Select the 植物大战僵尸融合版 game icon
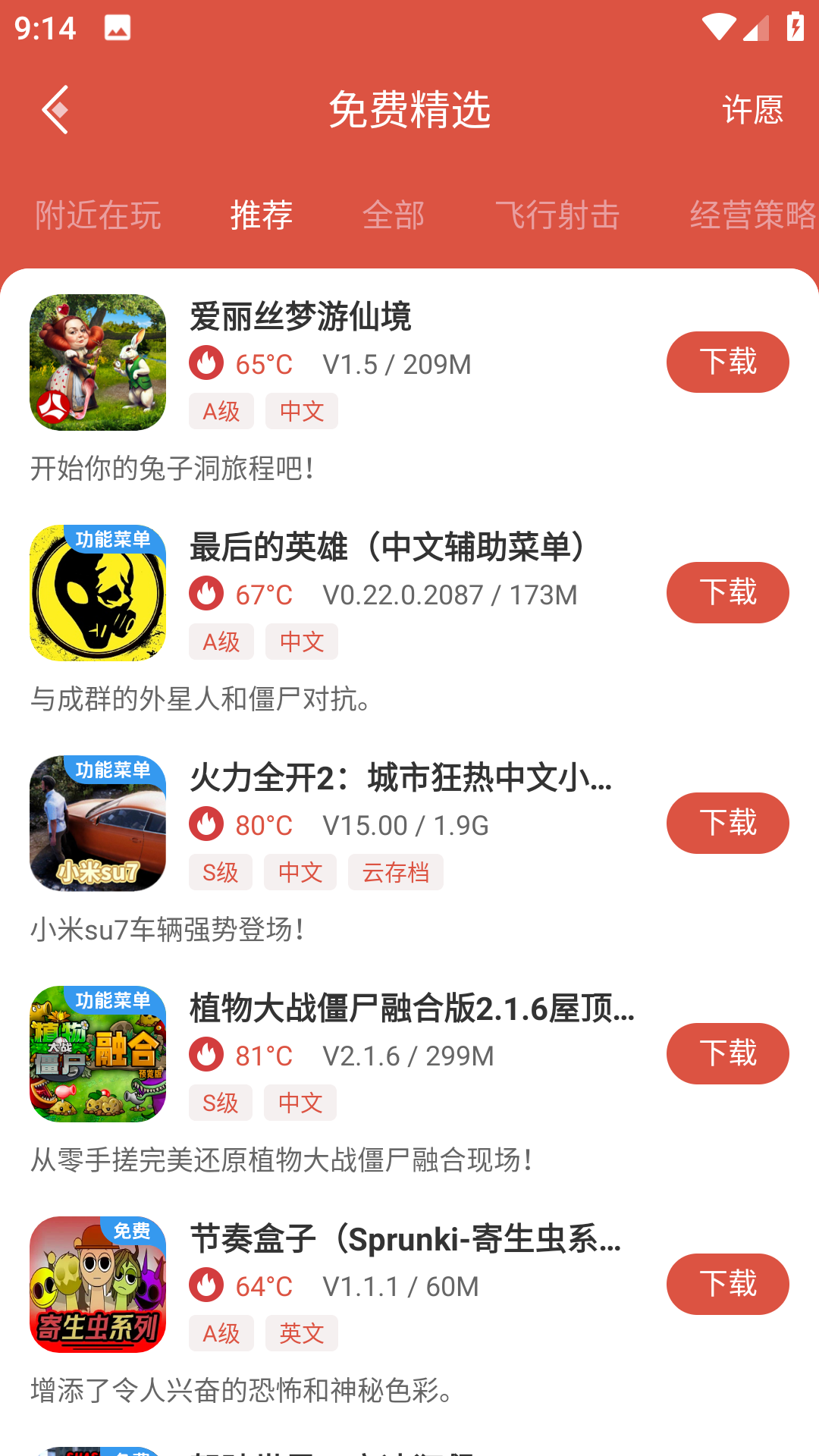The width and height of the screenshot is (819, 1456). 97,1054
